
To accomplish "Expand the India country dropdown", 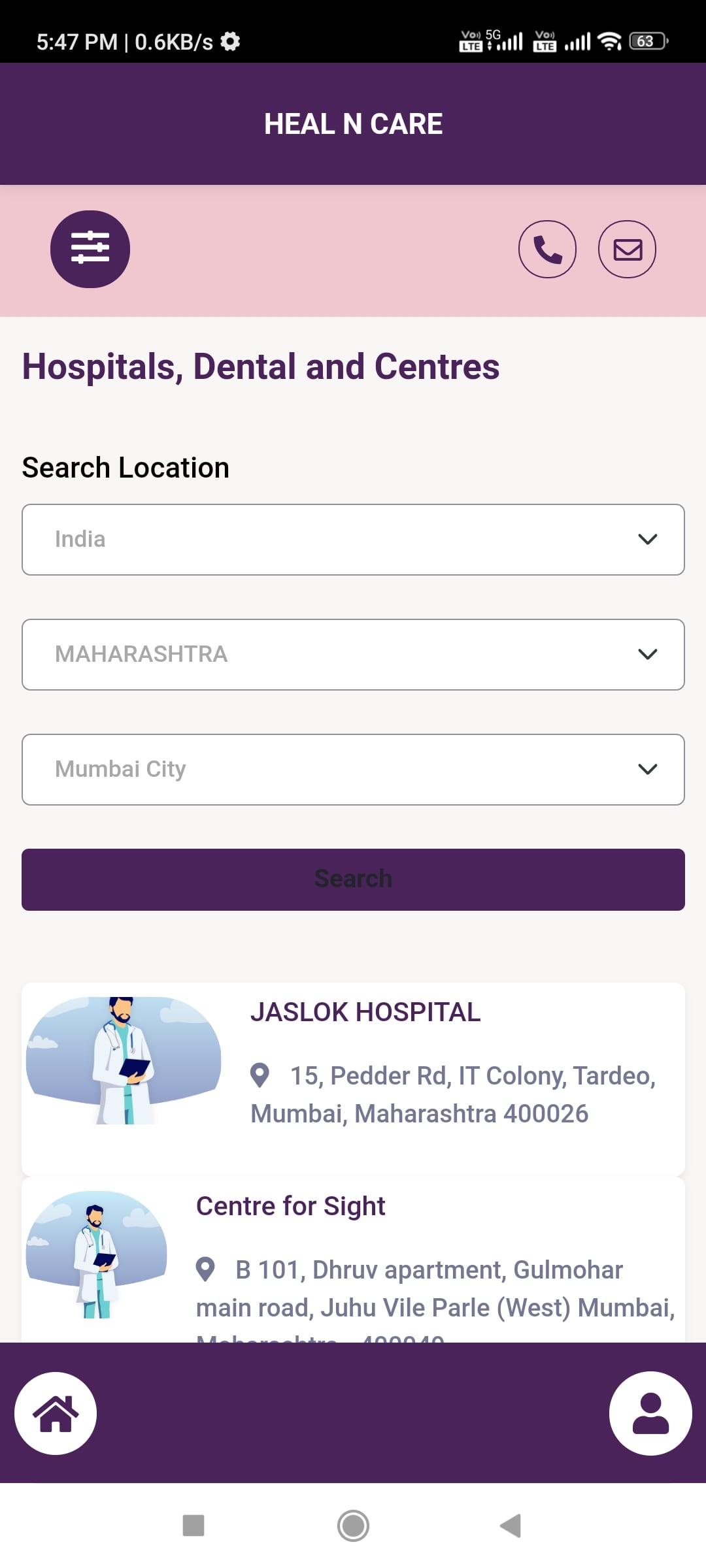I will point(353,540).
